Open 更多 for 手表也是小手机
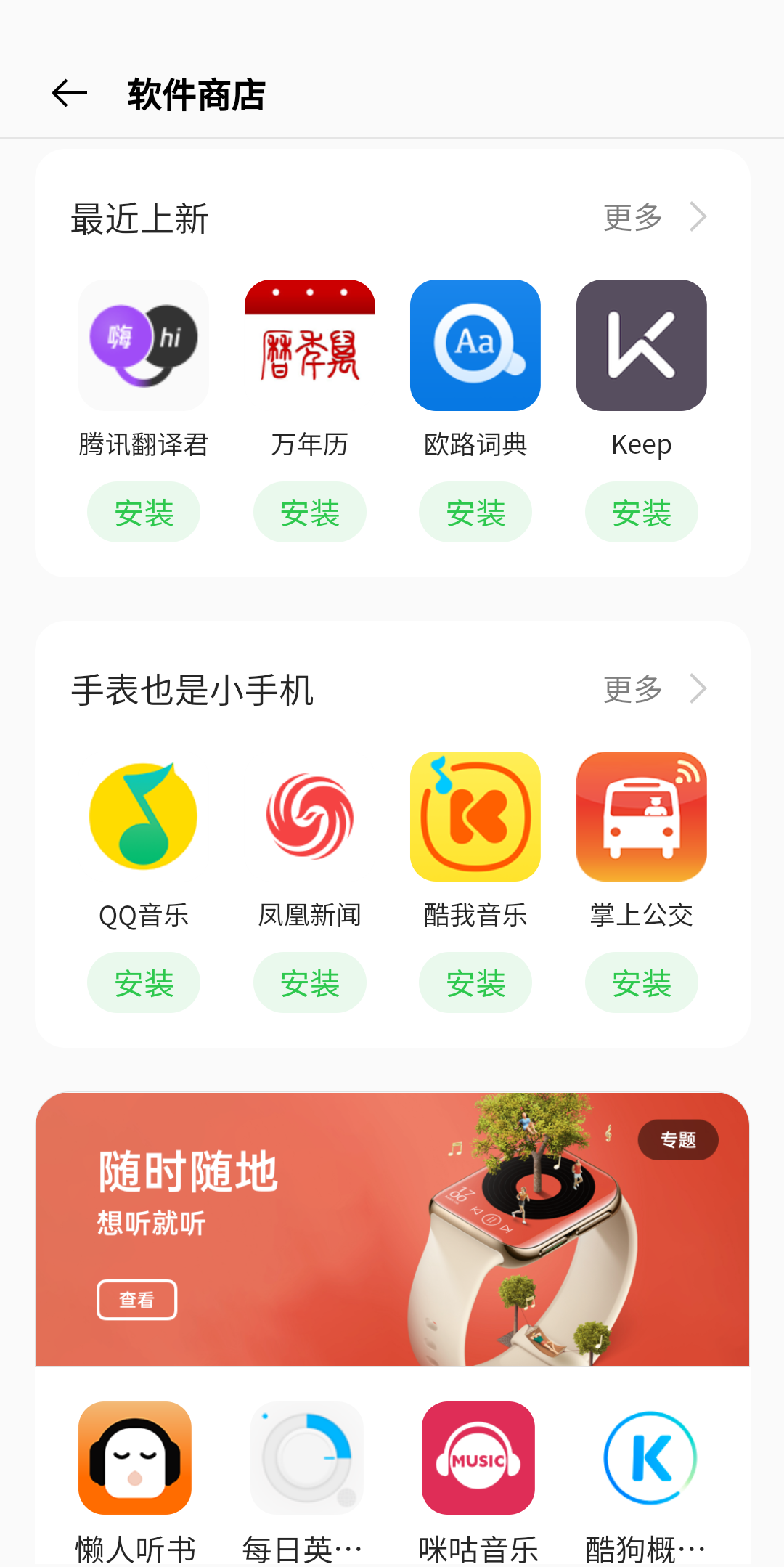The width and height of the screenshot is (784, 1567). pyautogui.click(x=654, y=689)
